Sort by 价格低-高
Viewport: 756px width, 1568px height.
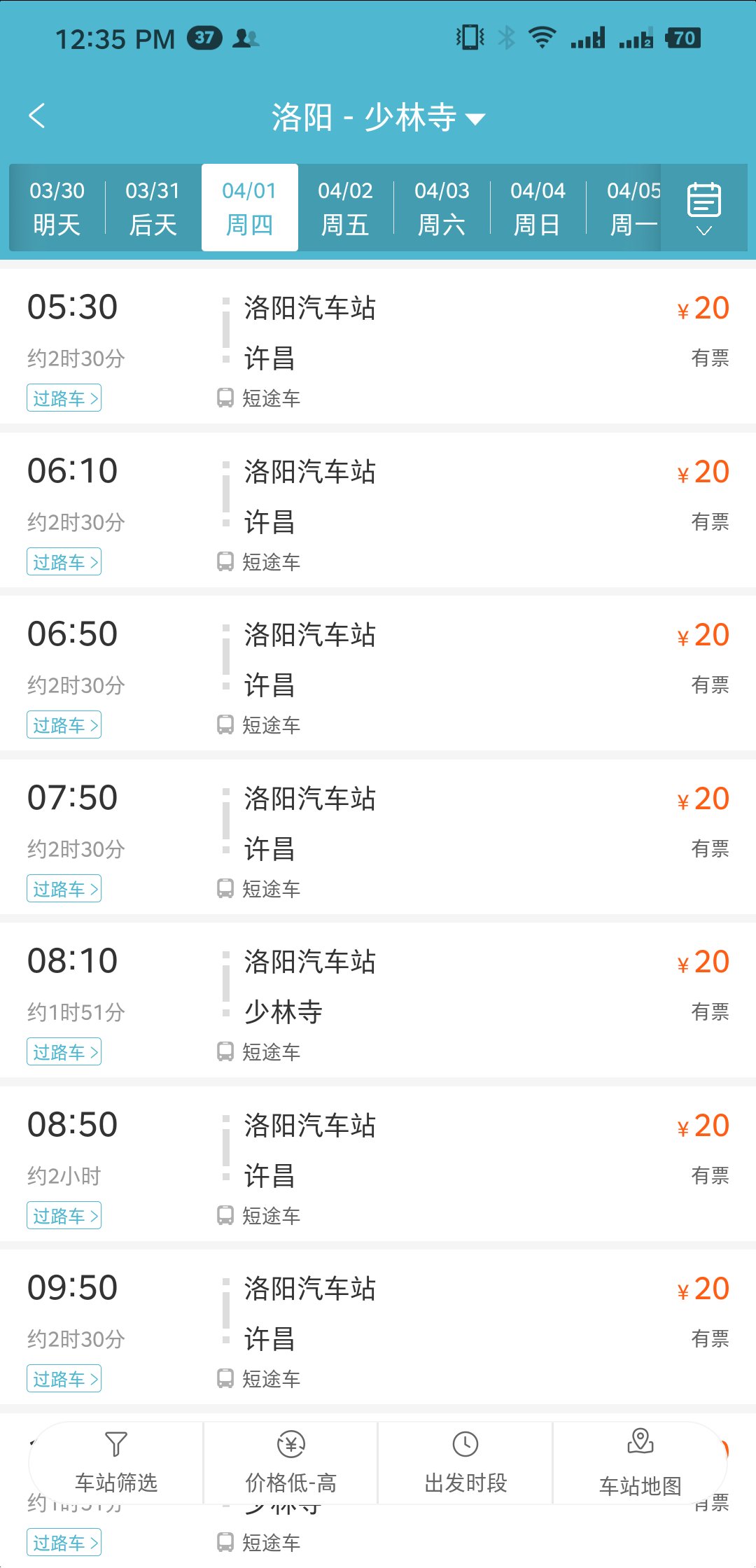(x=290, y=1463)
